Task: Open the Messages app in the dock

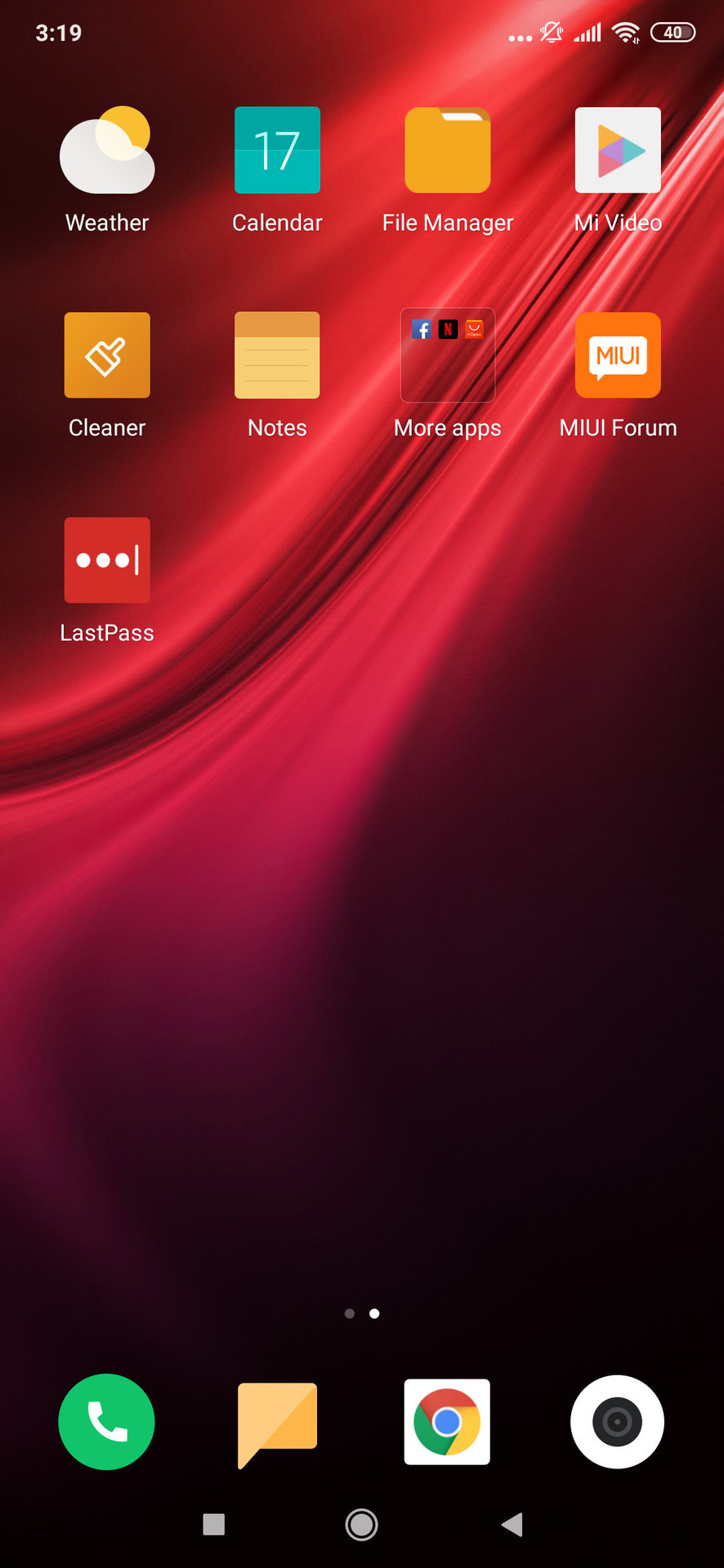Action: tap(277, 1422)
